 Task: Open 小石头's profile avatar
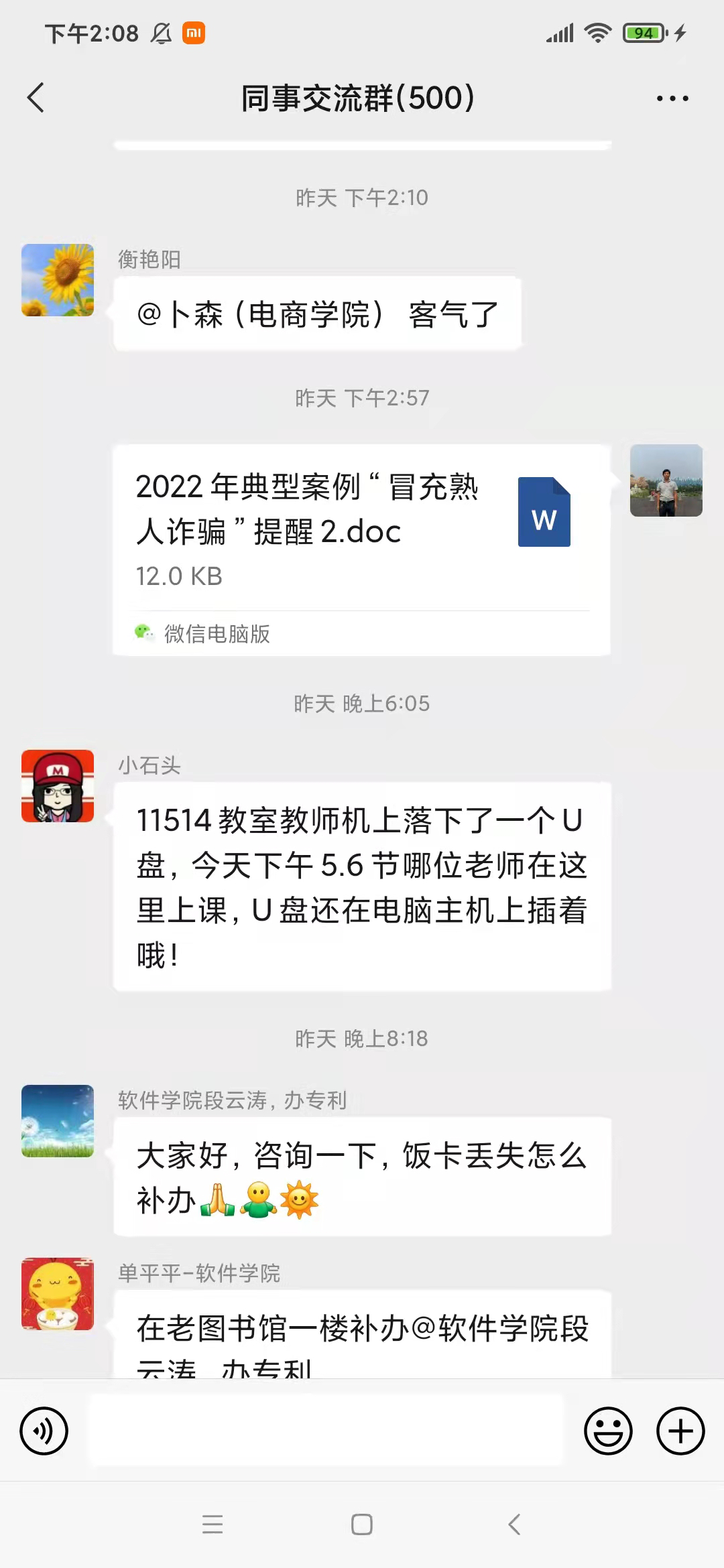pos(58,786)
